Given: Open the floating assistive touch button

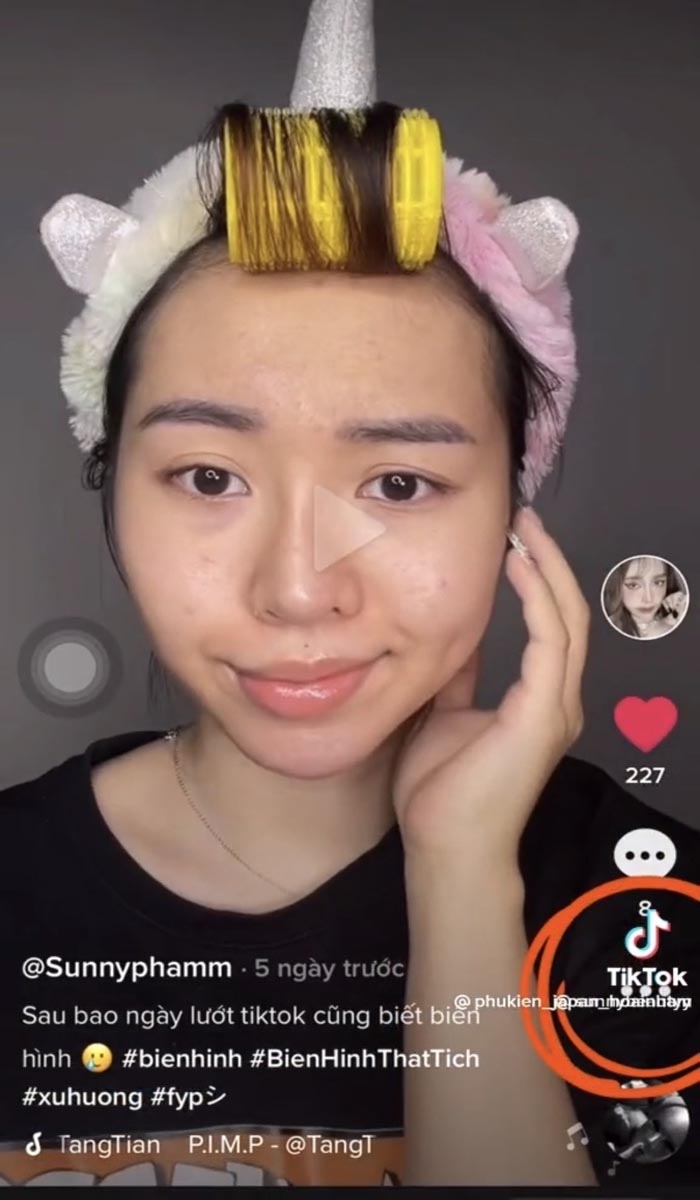Looking at the screenshot, I should (70, 666).
